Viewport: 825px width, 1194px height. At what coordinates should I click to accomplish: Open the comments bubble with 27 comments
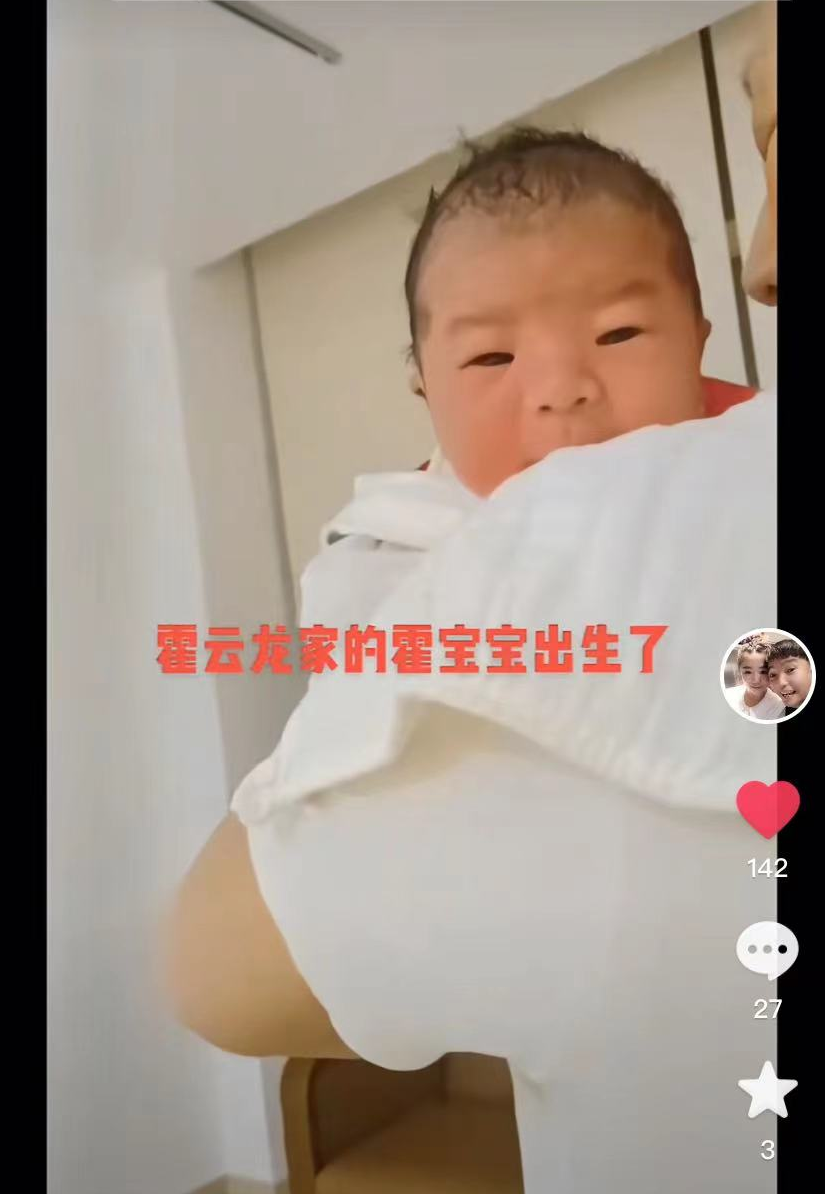point(767,950)
